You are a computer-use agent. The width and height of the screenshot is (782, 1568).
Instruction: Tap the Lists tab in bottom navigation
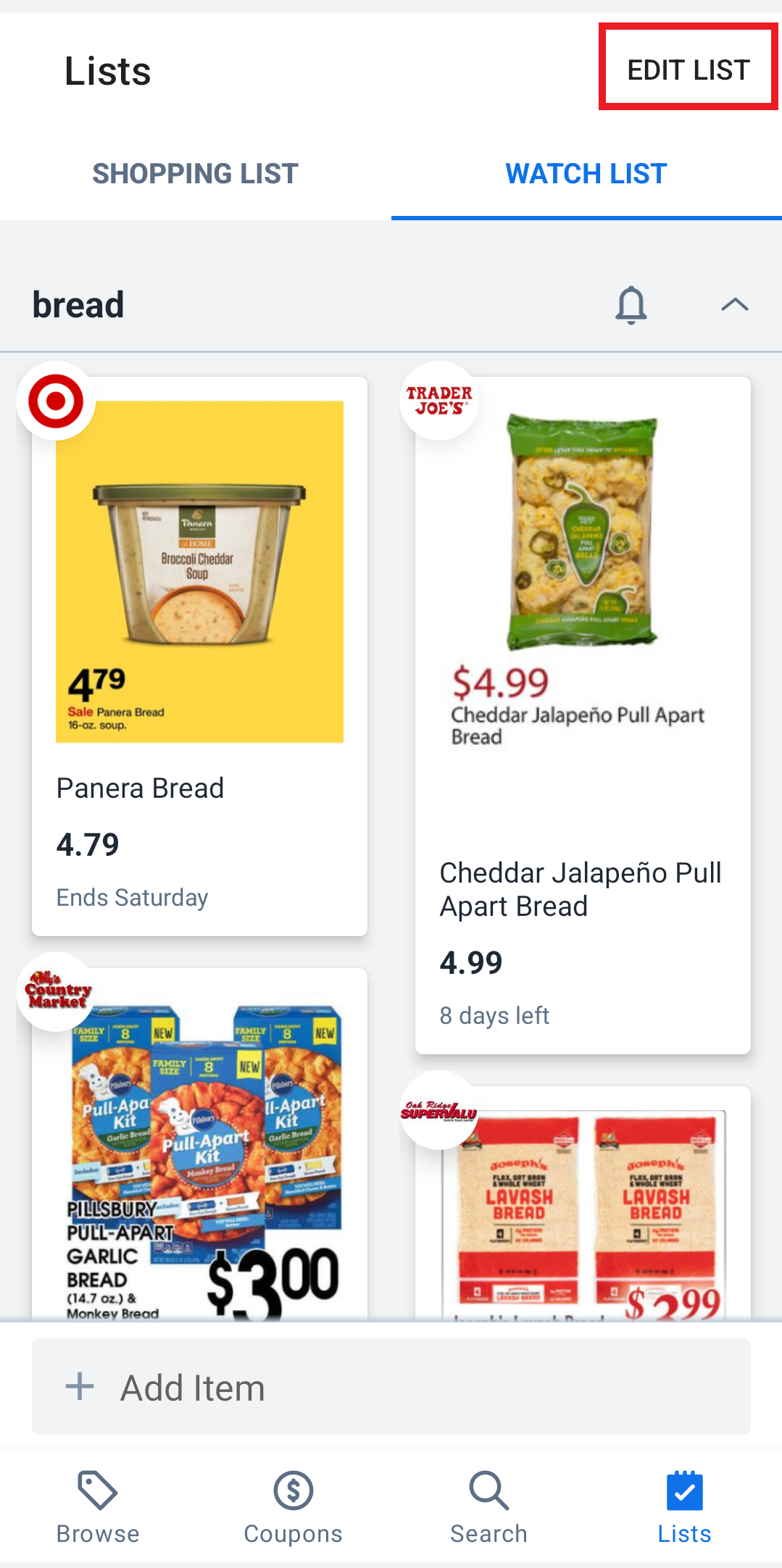[x=684, y=1506]
